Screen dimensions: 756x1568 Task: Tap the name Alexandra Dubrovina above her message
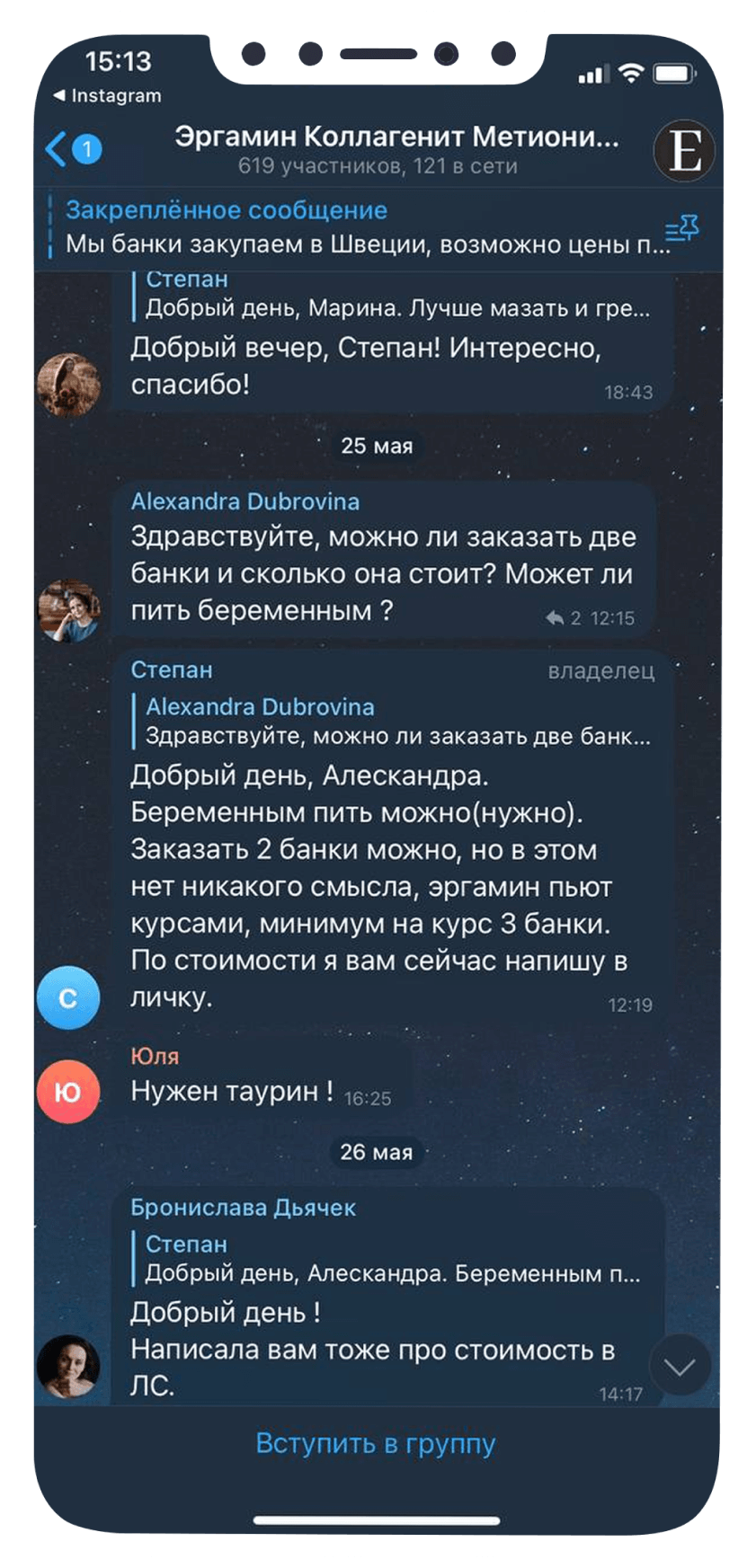coord(245,501)
